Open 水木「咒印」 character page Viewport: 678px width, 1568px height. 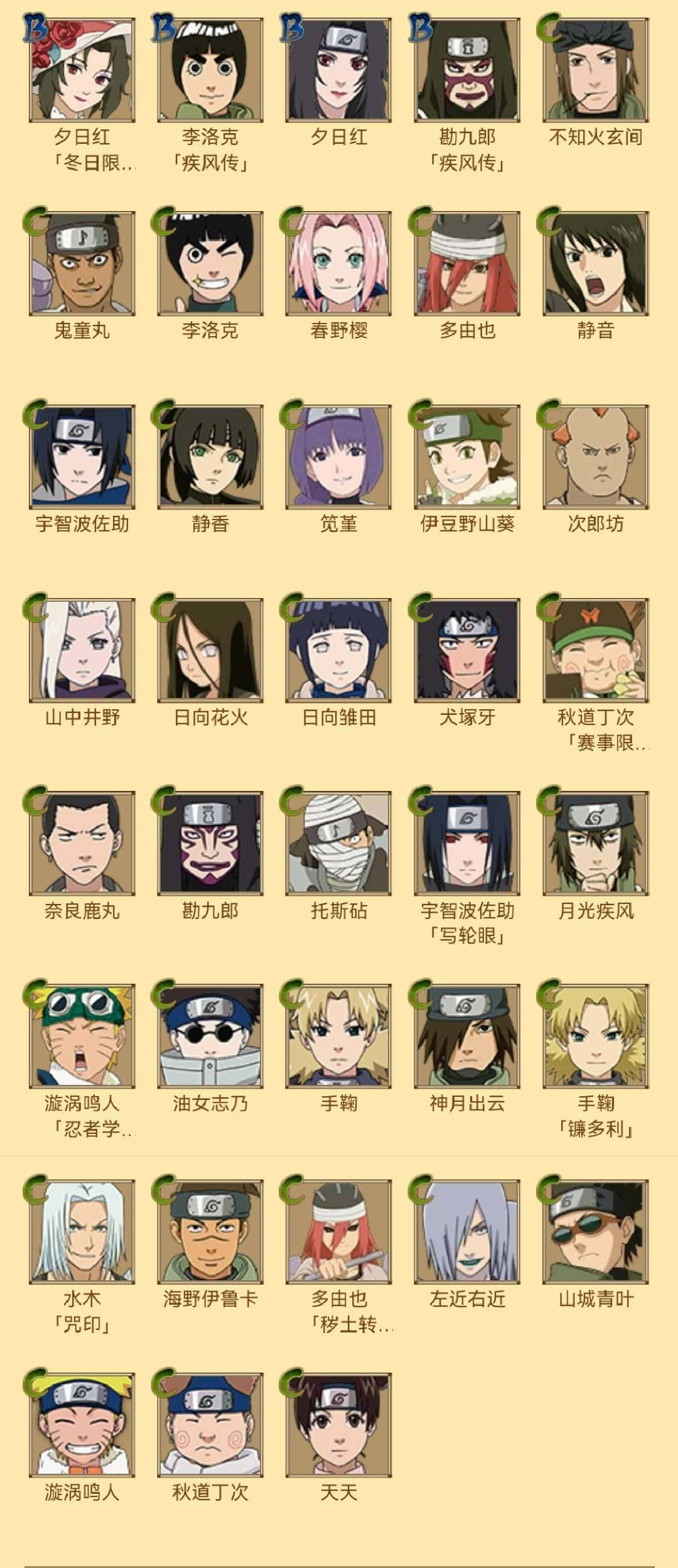[x=82, y=1231]
